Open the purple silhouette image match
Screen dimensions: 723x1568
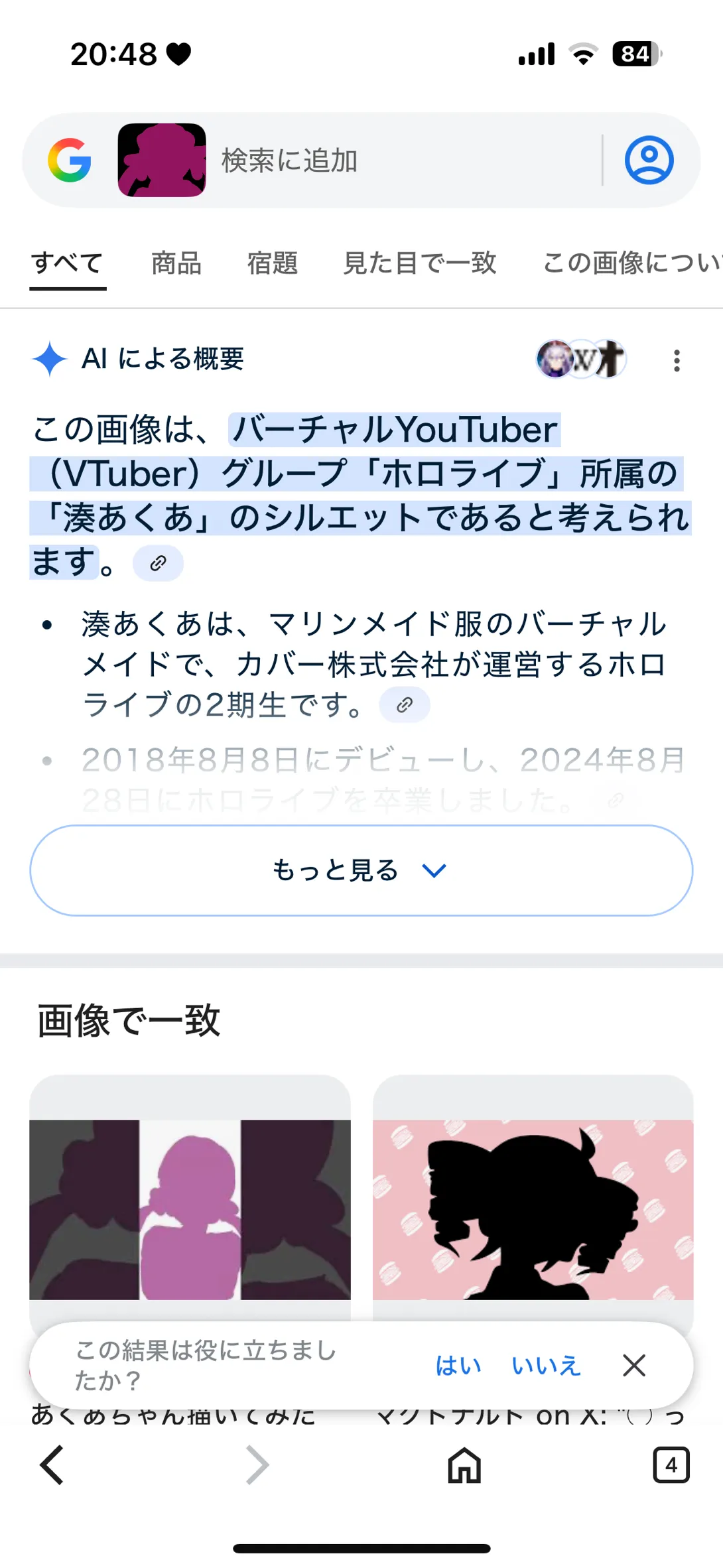(x=190, y=1209)
